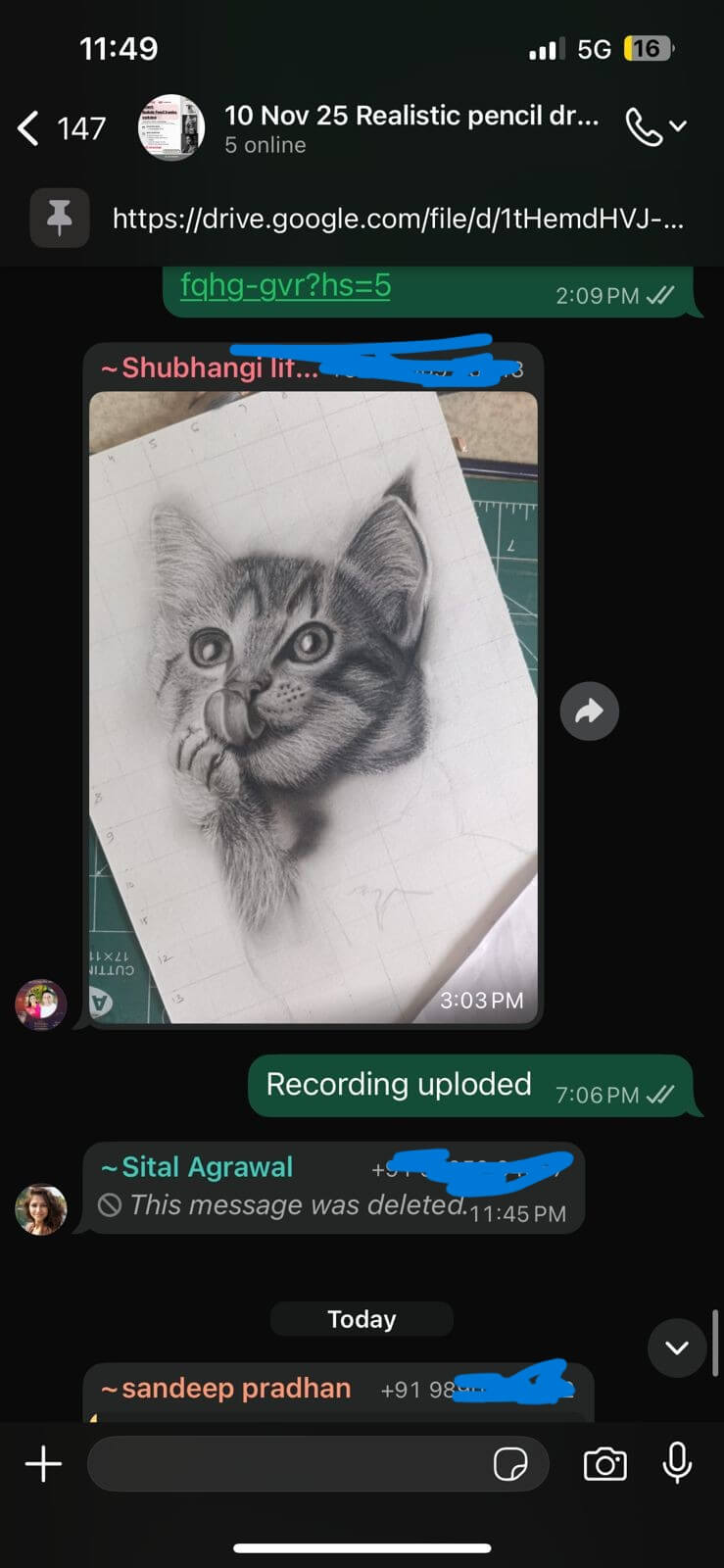Open the pinned Google Drive link message

(397, 218)
